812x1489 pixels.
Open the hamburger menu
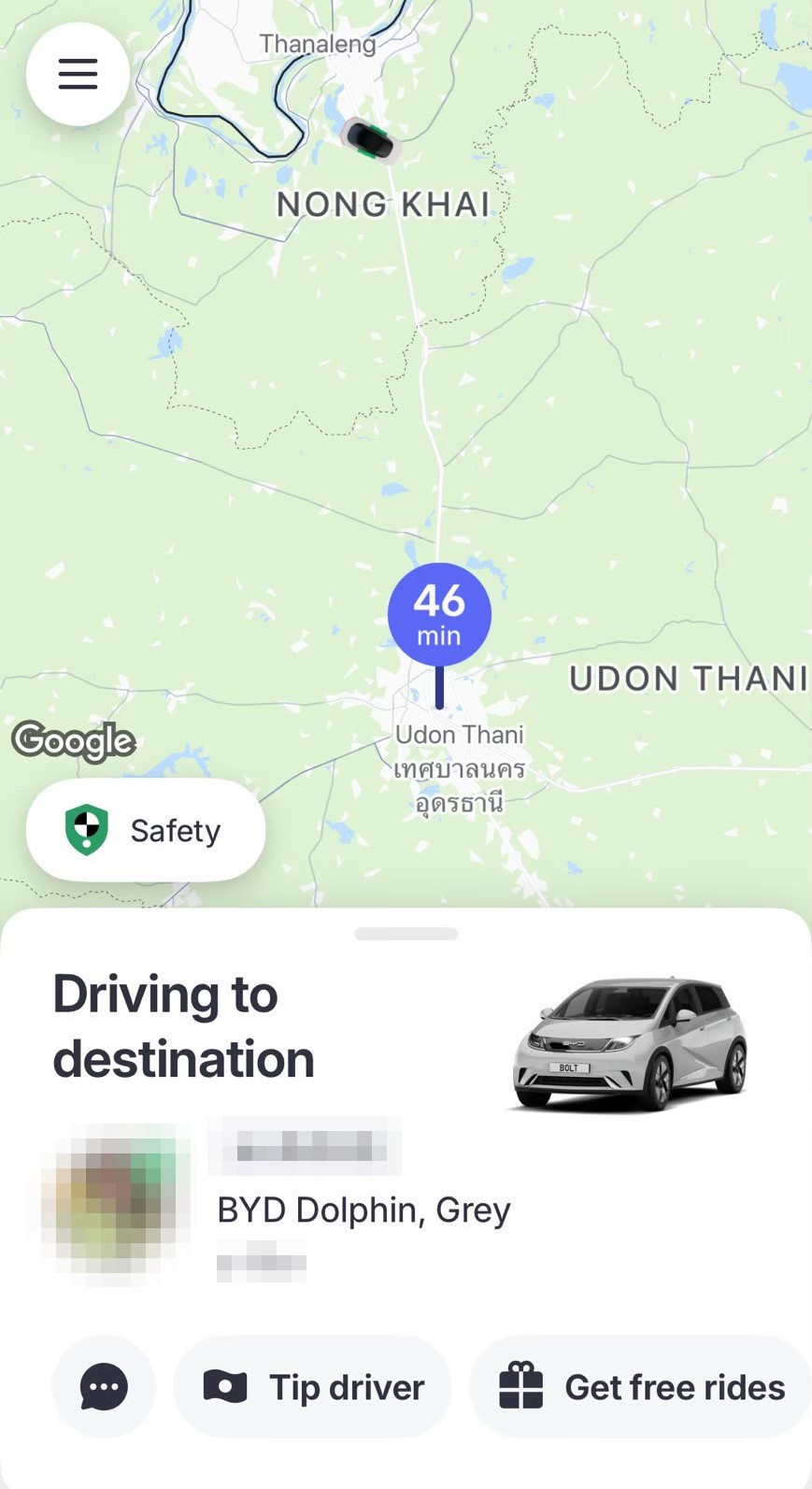(78, 74)
